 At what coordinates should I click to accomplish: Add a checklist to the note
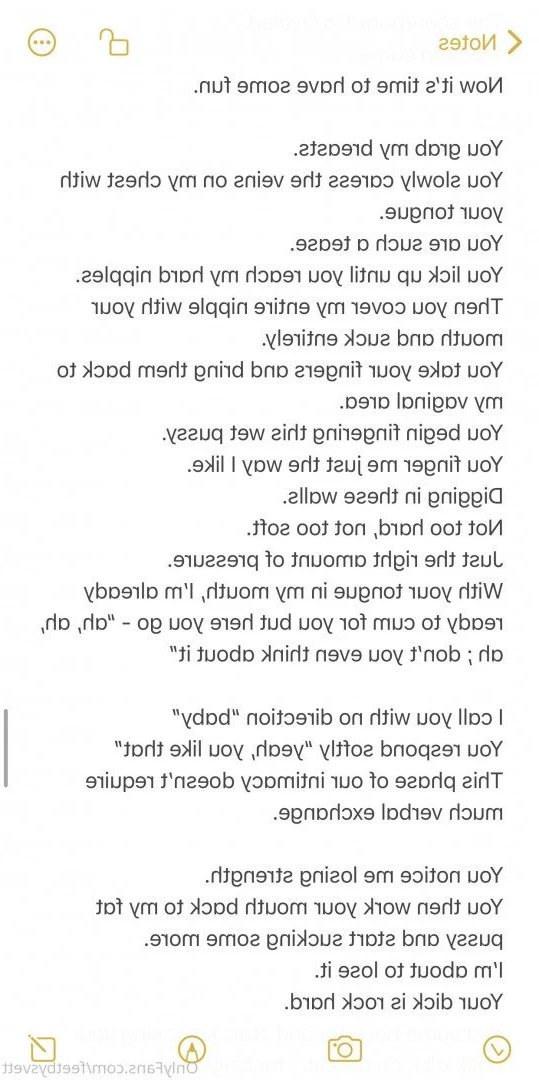(497, 1049)
